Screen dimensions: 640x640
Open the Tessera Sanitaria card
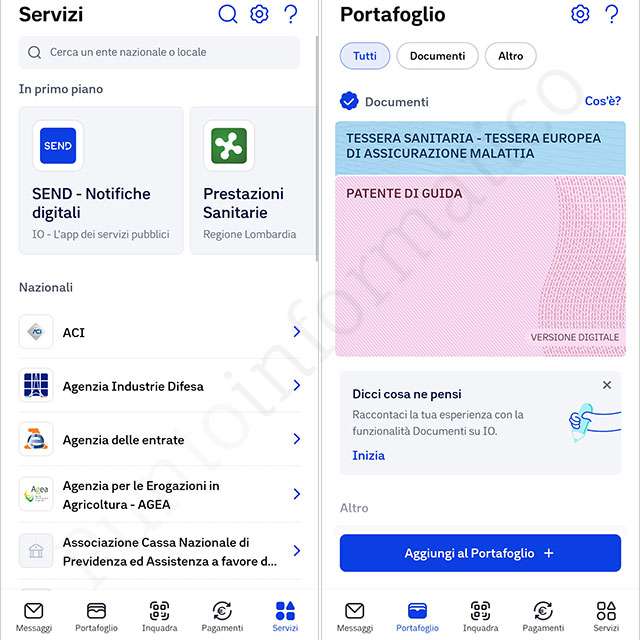[x=480, y=147]
